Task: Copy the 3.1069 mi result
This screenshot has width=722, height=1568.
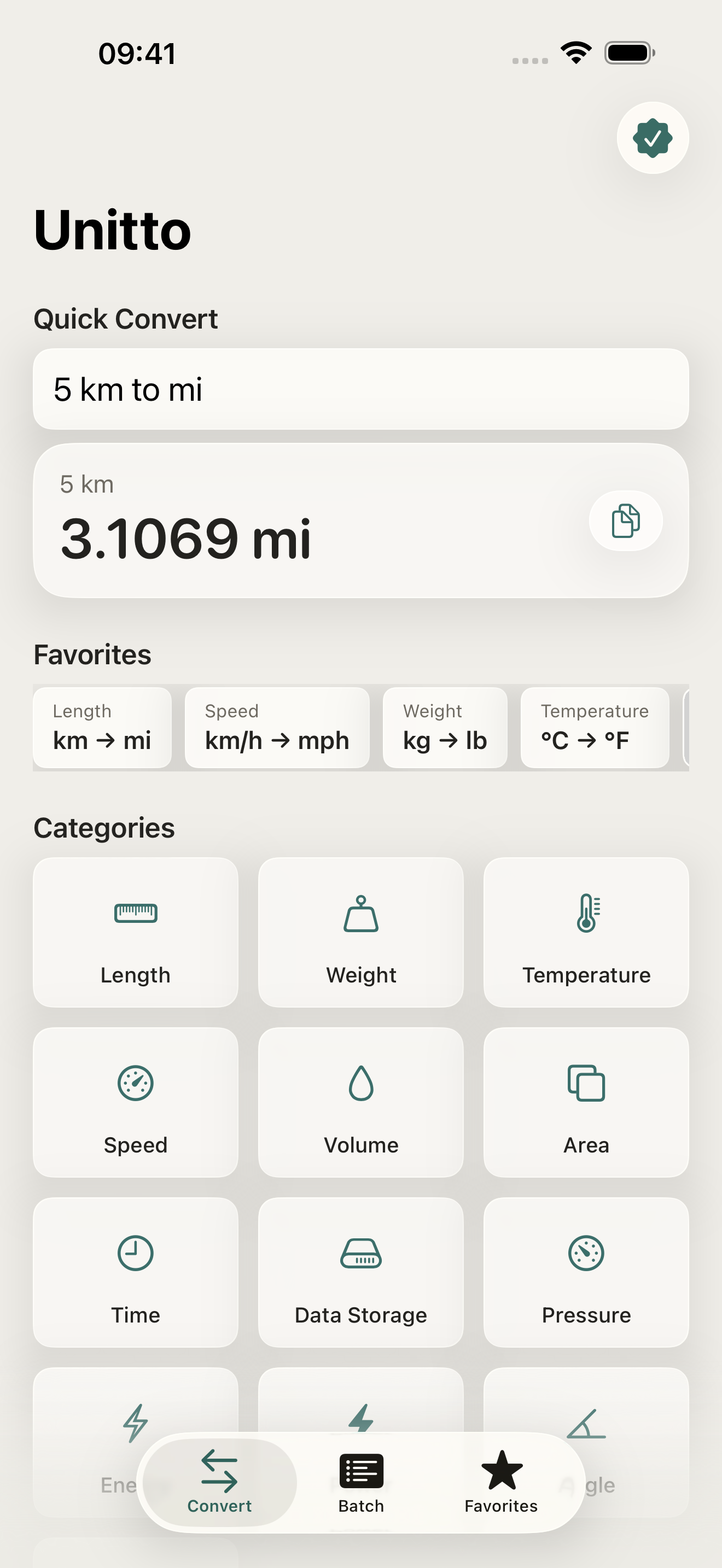Action: 626,520
